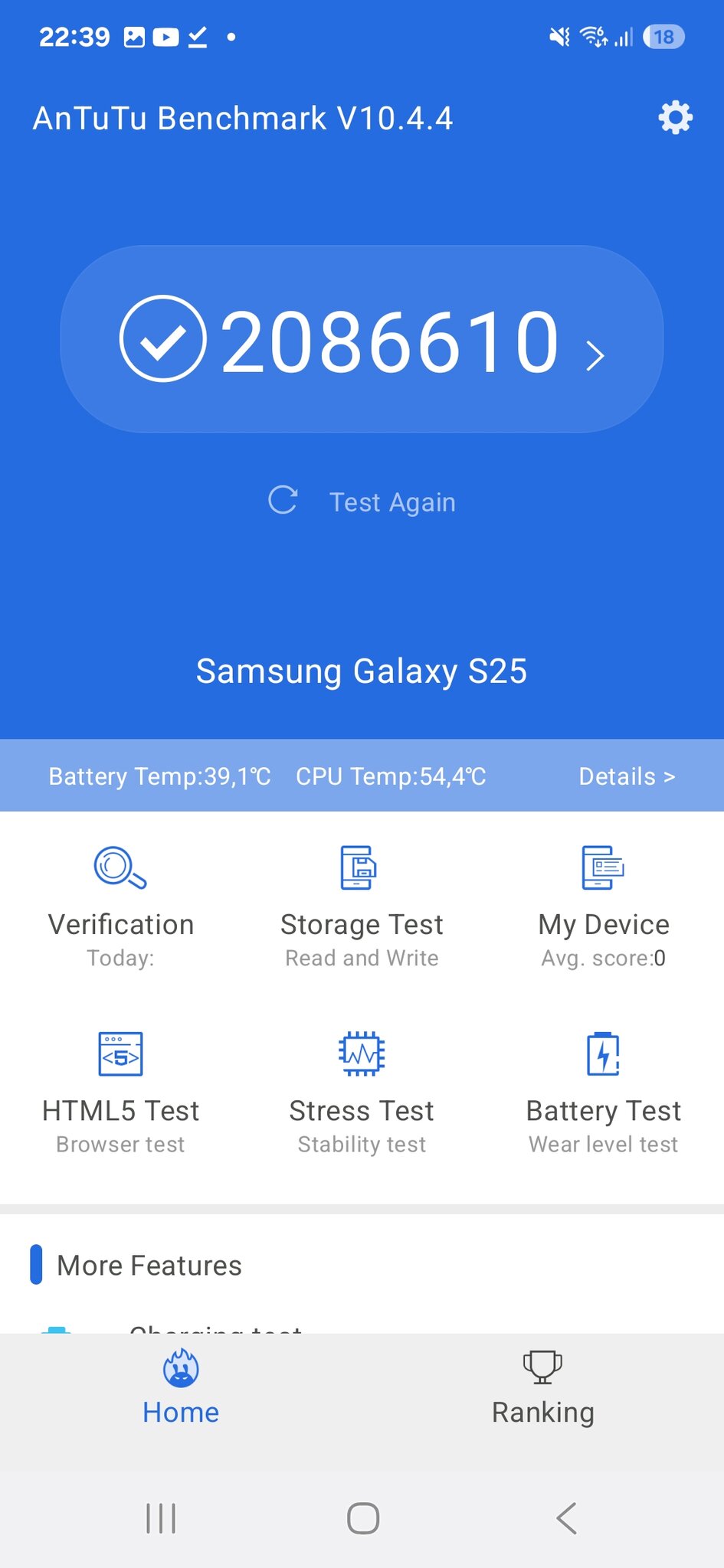The height and width of the screenshot is (1568, 724).
Task: Open temperature Details link
Action: 626,776
